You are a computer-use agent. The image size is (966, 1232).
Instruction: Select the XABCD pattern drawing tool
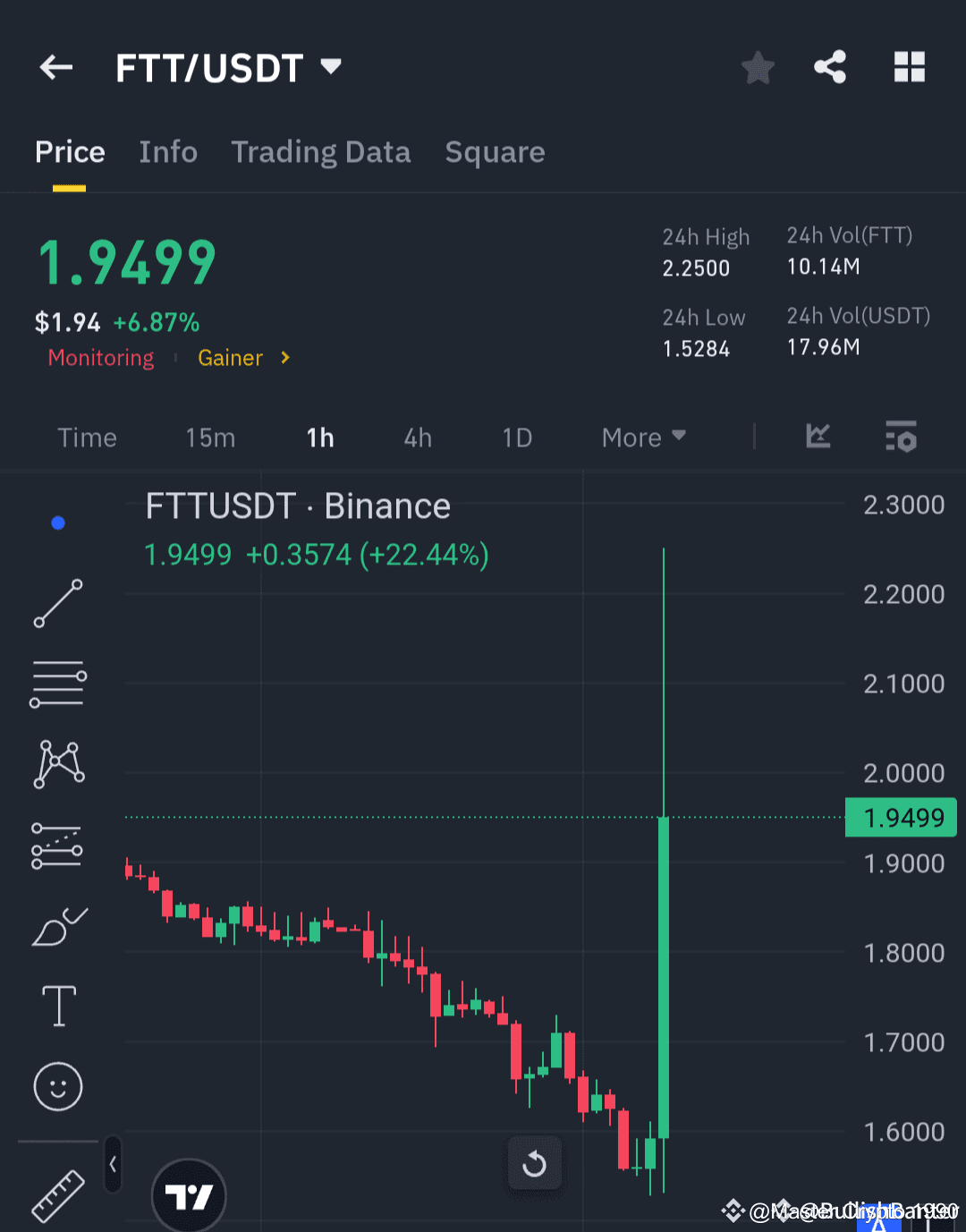57,763
